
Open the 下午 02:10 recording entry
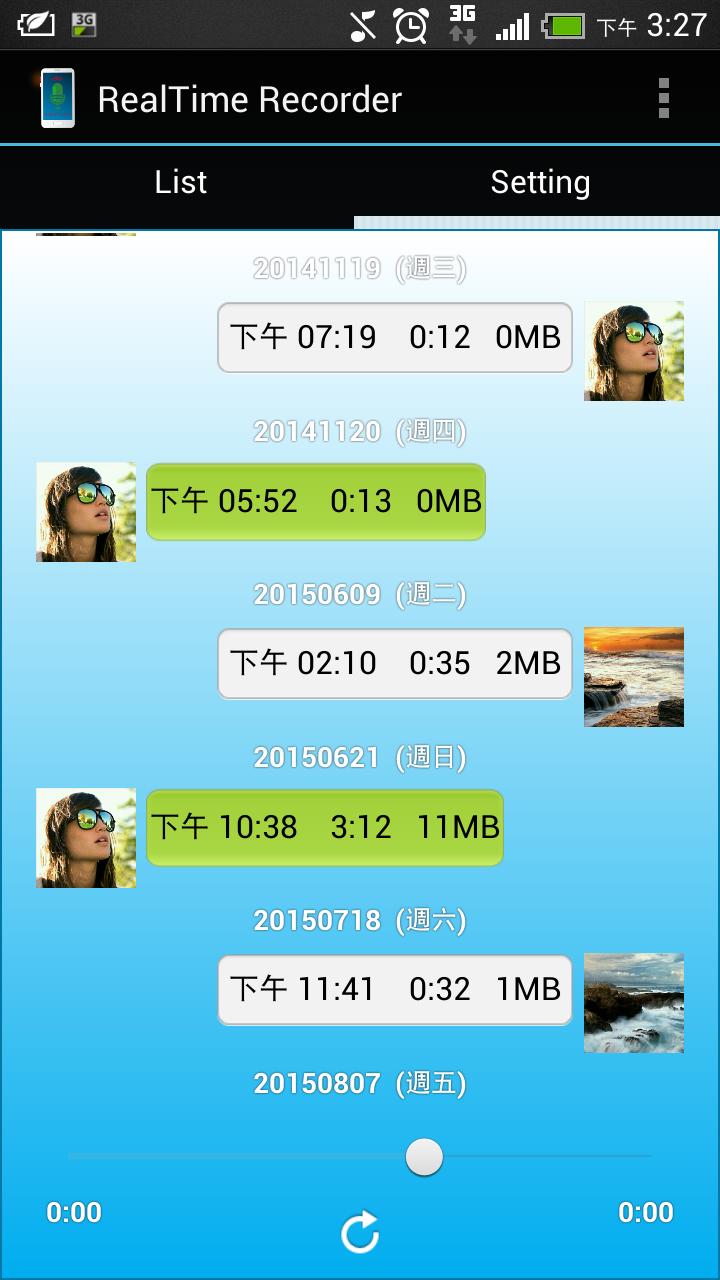click(394, 663)
